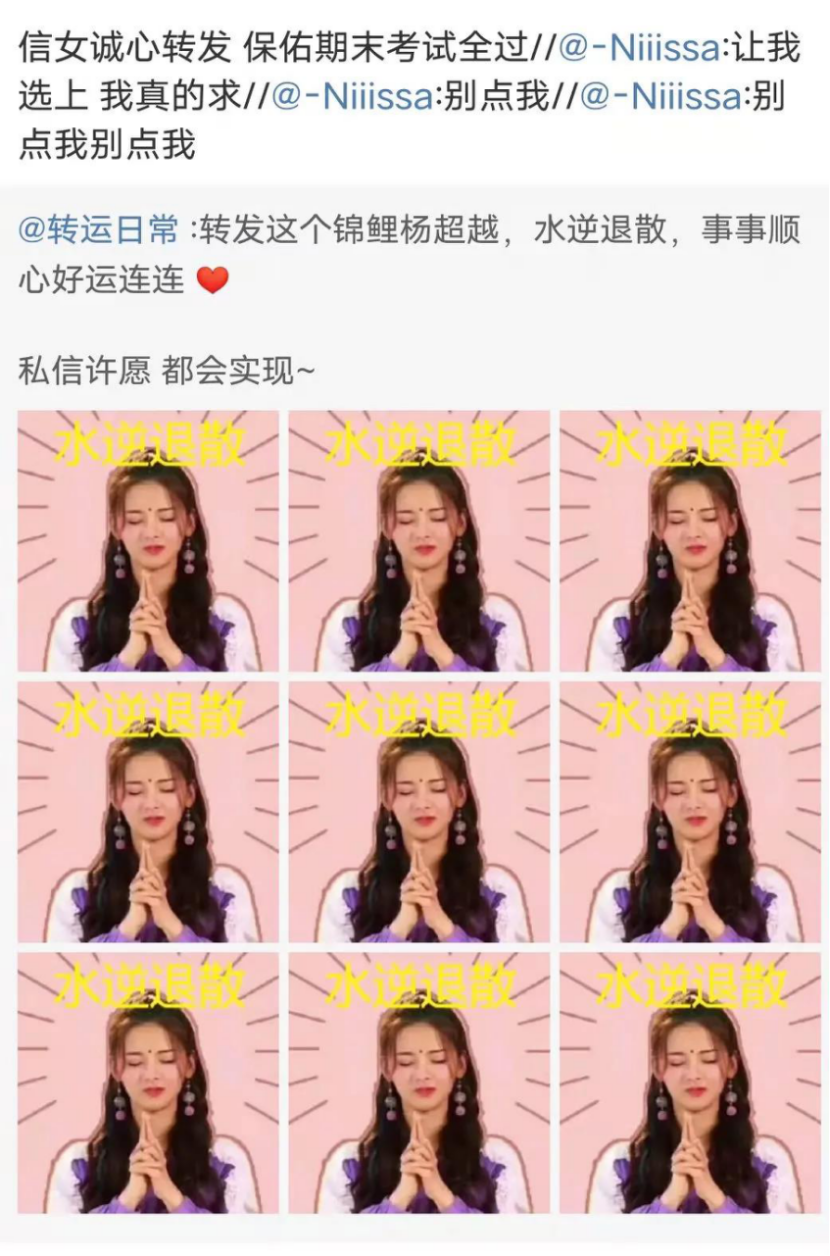The image size is (830, 1256).
Task: View the first photo in the grid
Action: [x=148, y=541]
